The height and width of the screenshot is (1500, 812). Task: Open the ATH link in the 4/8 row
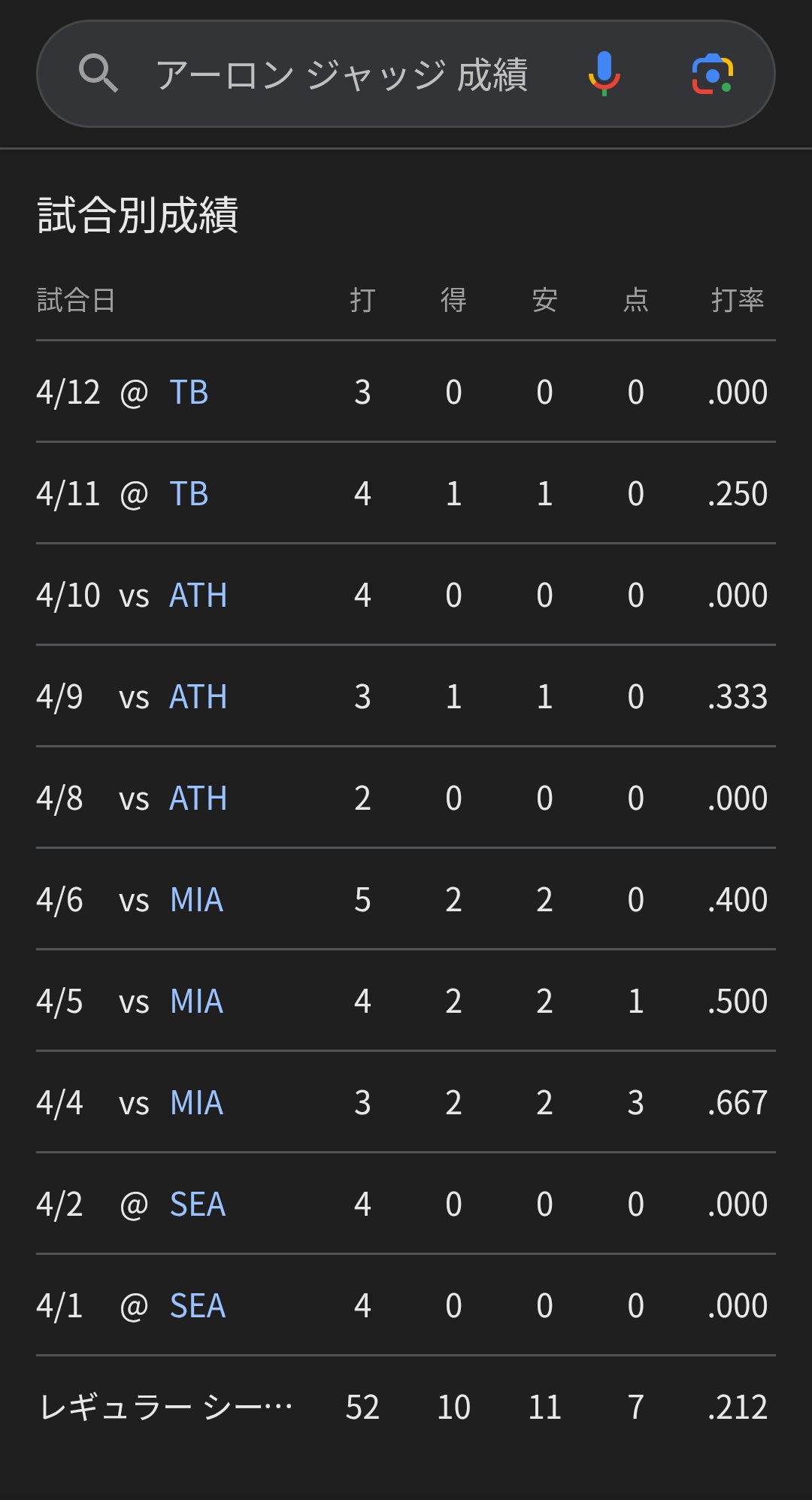coord(198,798)
